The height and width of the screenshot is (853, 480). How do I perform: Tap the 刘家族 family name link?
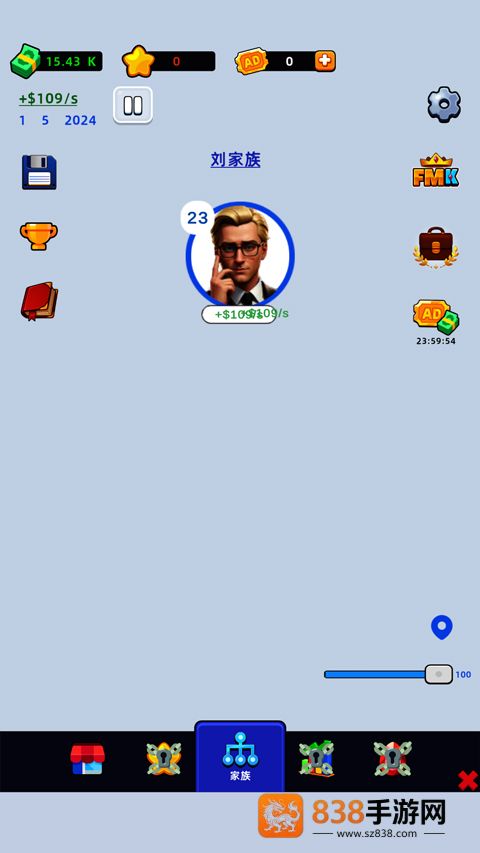coord(236,160)
